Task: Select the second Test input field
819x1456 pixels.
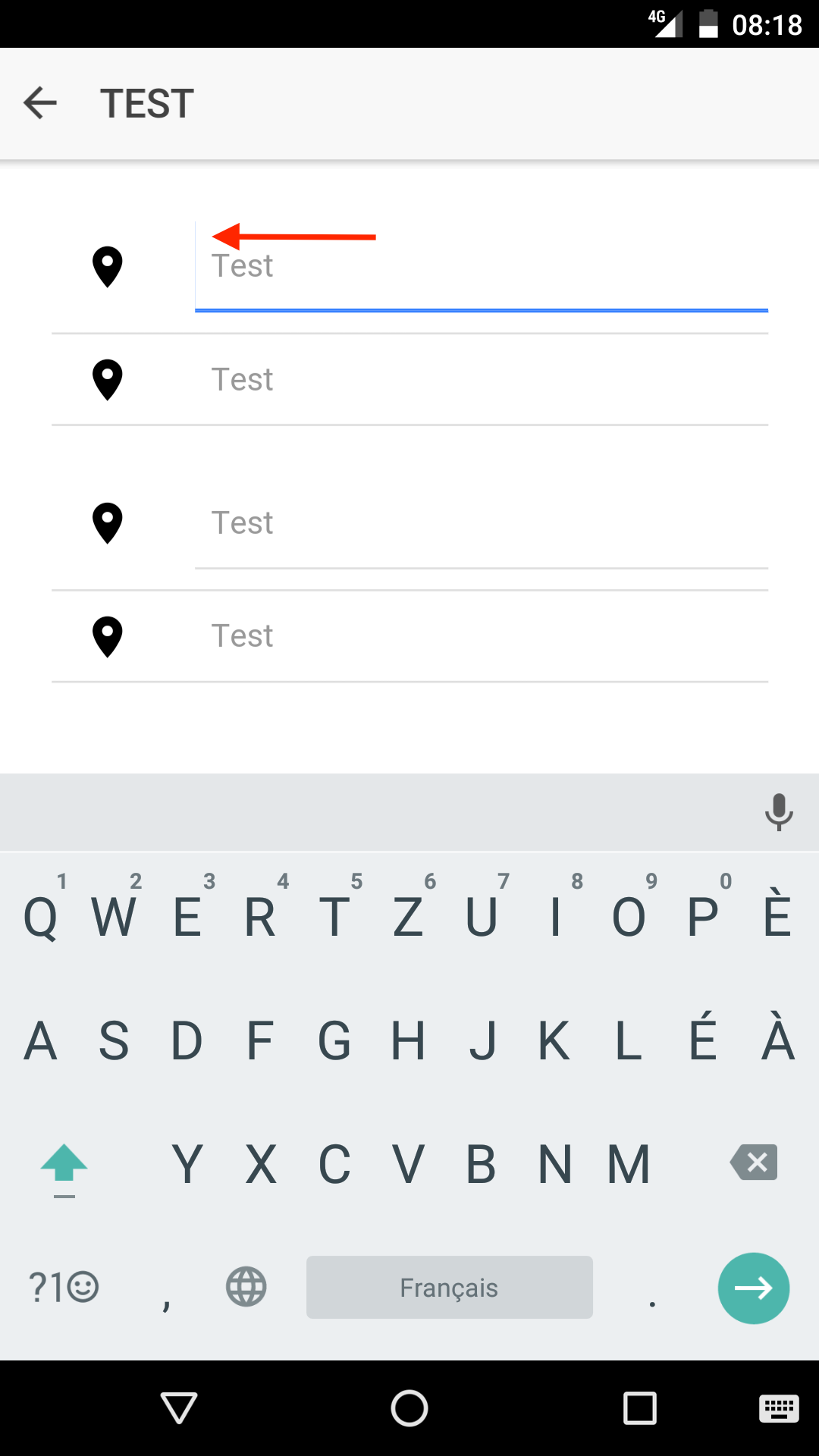Action: point(481,379)
